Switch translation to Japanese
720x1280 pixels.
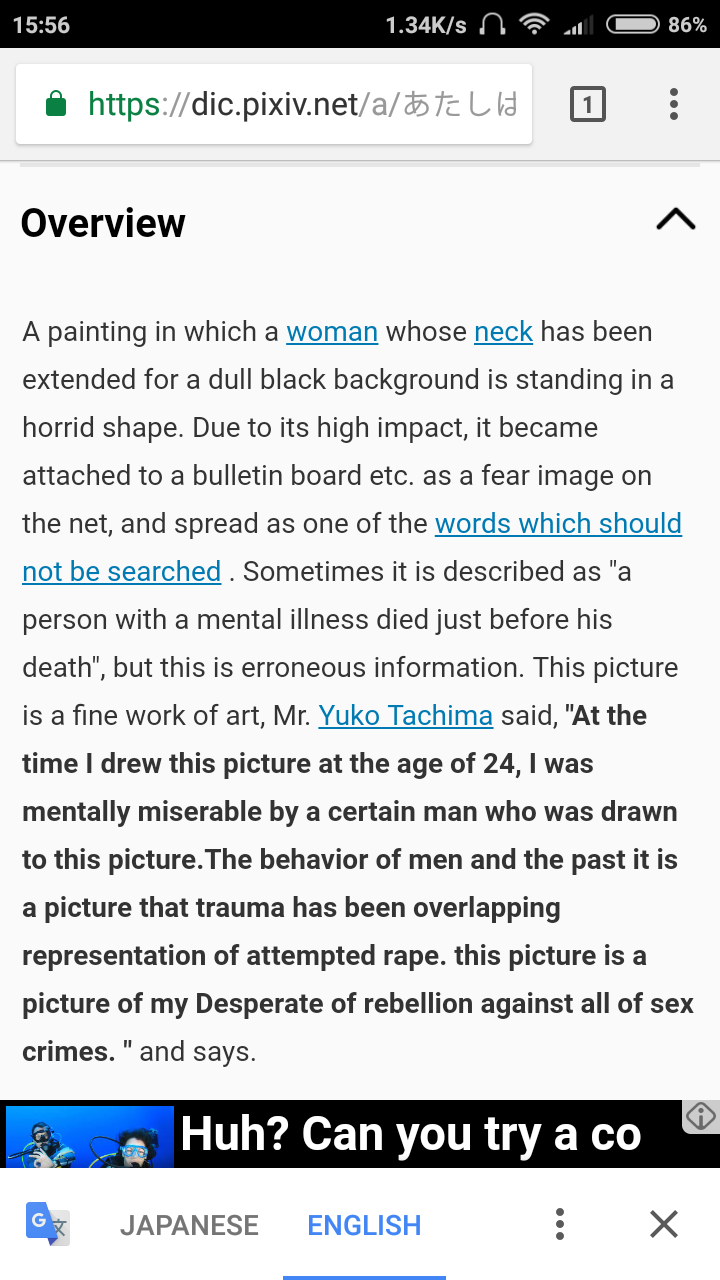(x=189, y=1225)
